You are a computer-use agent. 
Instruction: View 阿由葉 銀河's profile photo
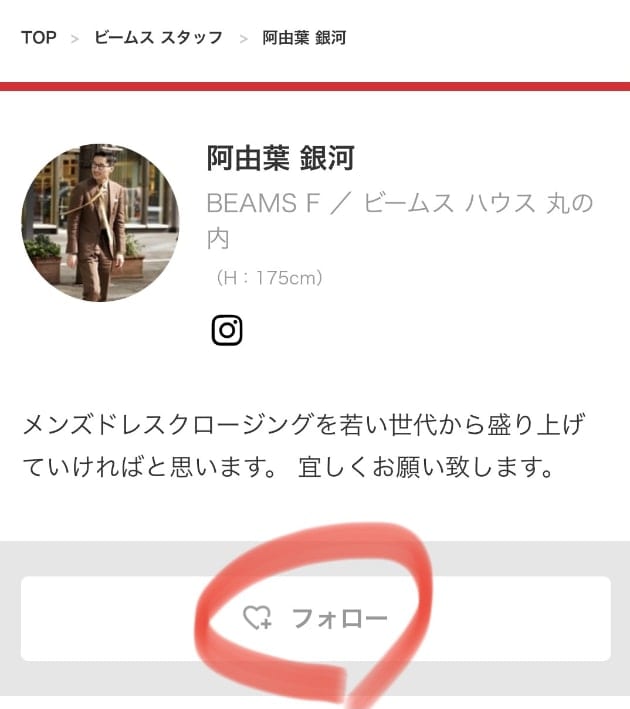click(x=101, y=223)
